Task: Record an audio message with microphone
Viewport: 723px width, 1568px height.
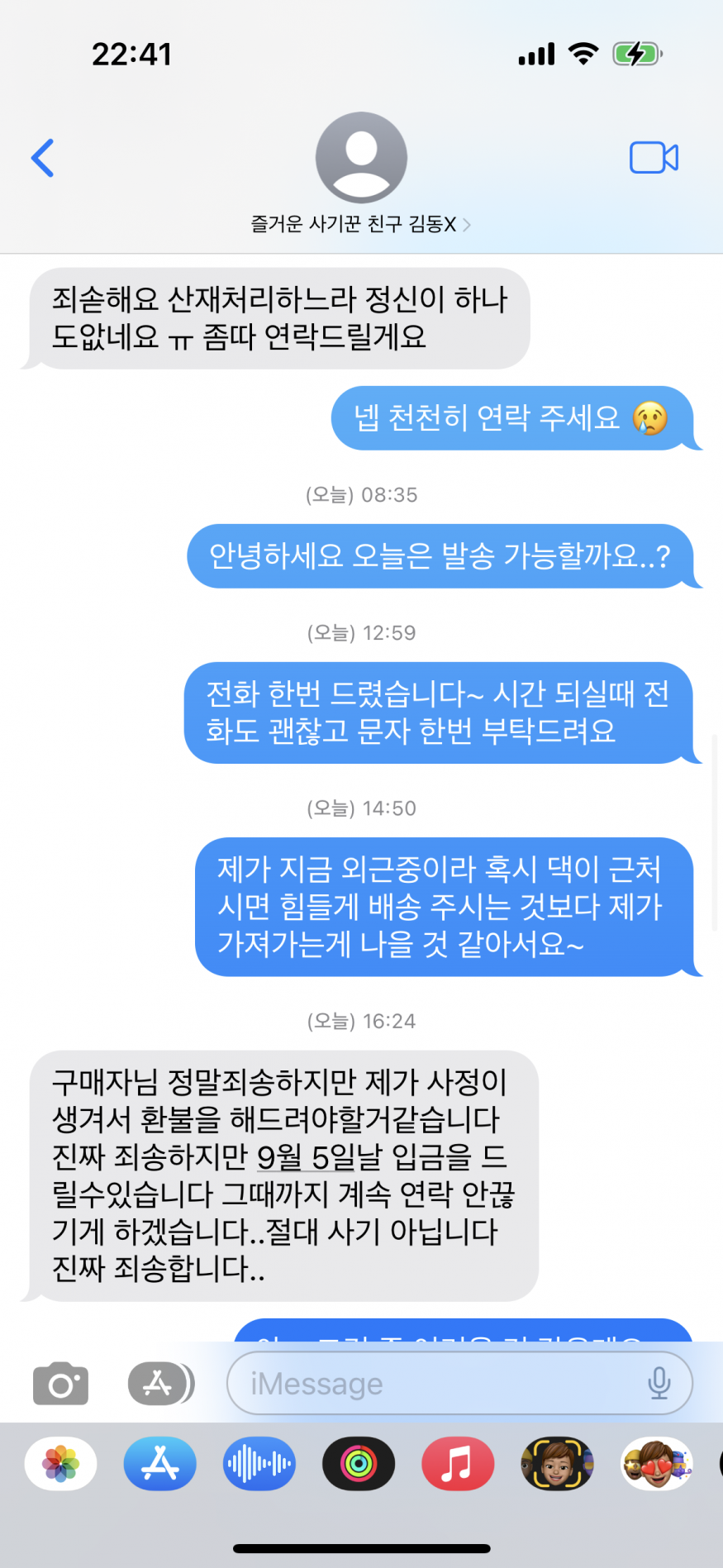Action: (659, 1384)
